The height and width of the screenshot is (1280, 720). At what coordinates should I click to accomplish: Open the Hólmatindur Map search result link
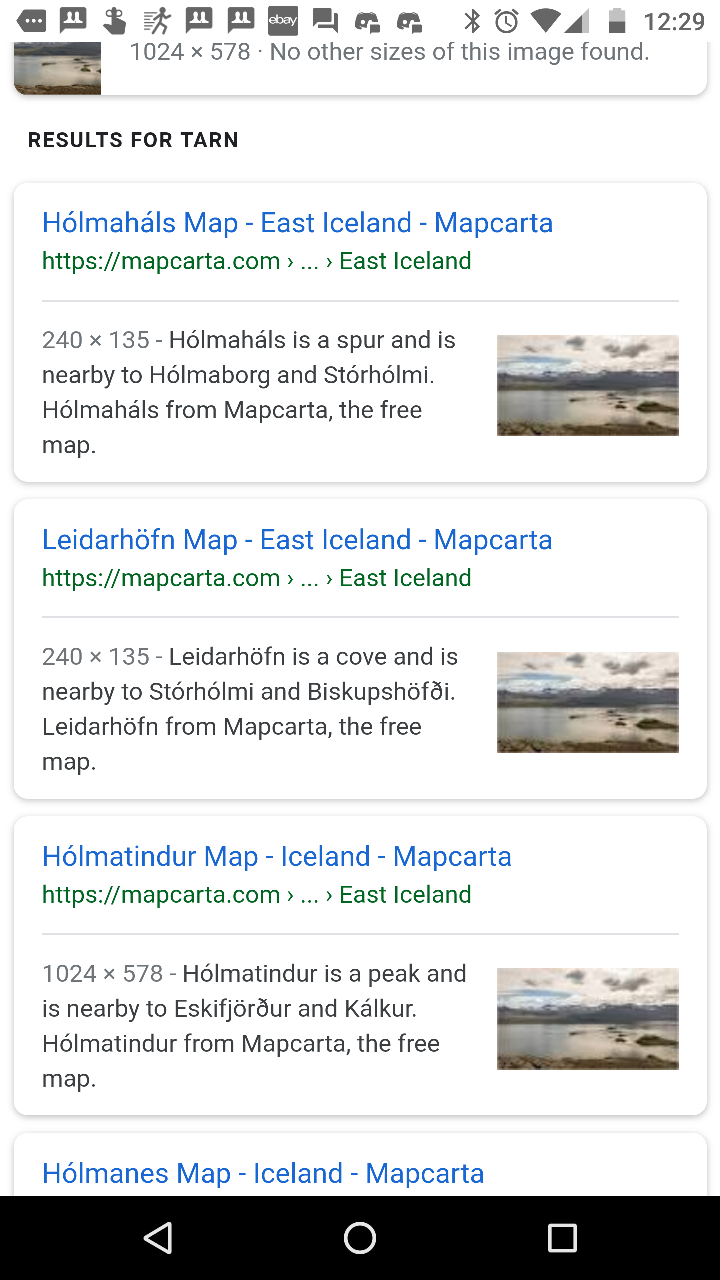pos(277,857)
